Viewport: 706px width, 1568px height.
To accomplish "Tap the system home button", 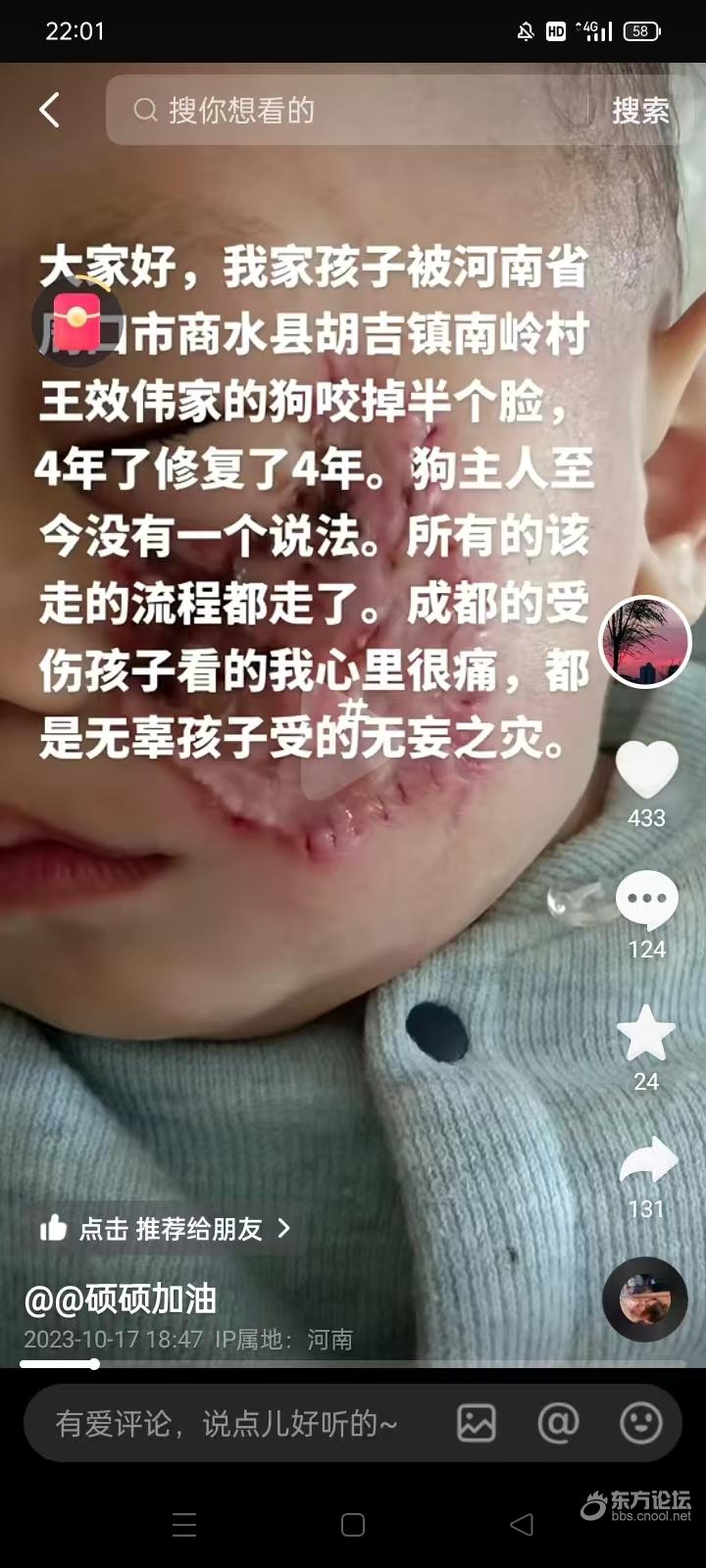I will [x=353, y=1525].
